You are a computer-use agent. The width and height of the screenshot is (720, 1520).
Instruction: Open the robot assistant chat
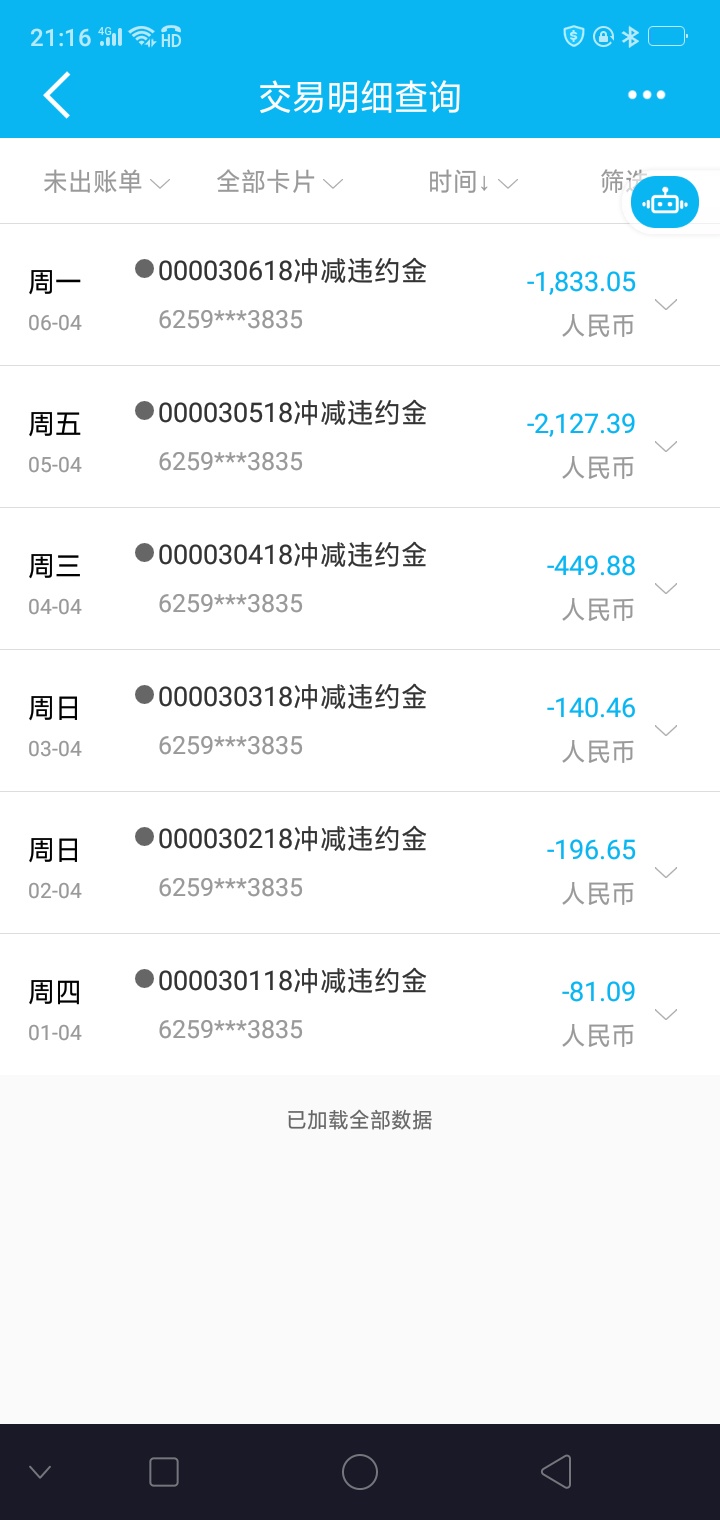click(665, 202)
